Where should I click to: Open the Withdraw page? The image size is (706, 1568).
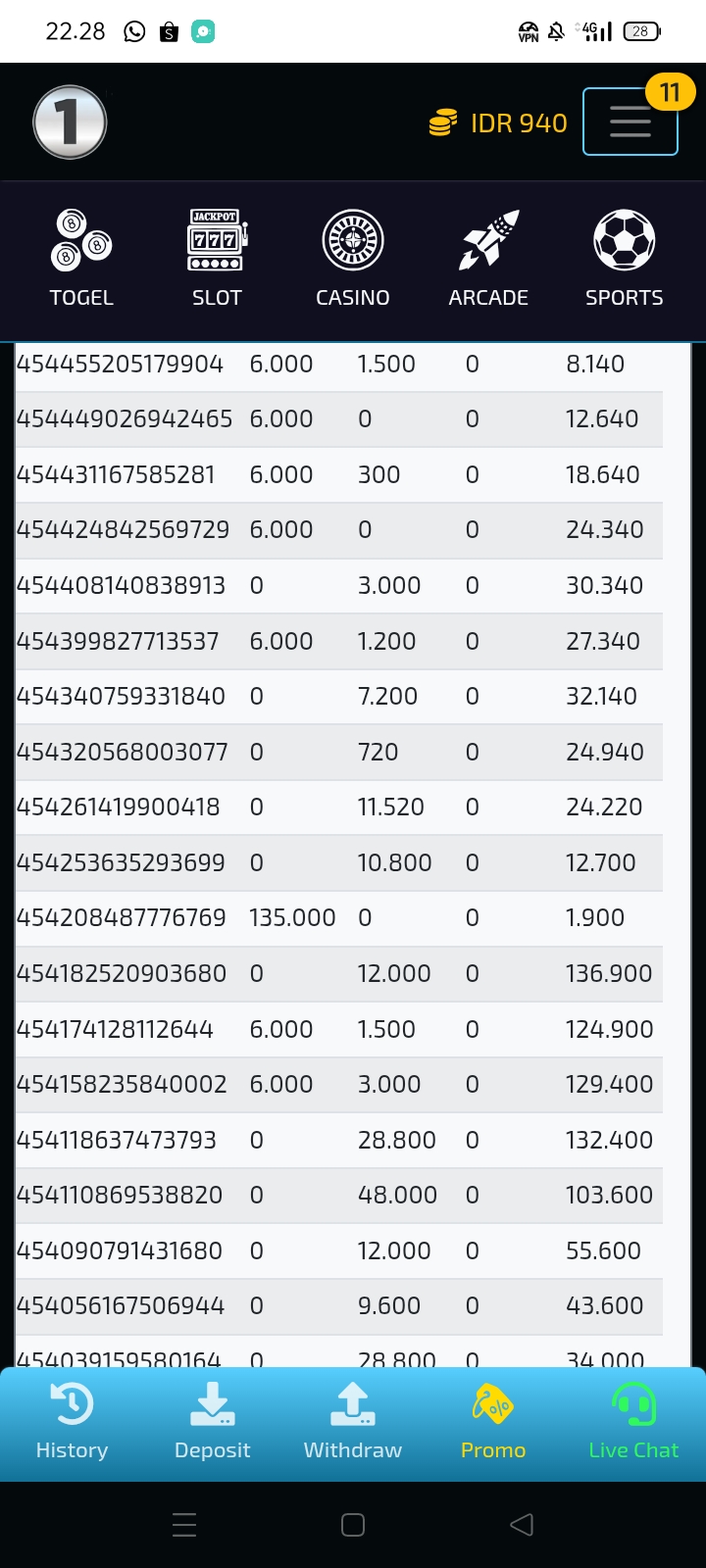coord(353,1422)
